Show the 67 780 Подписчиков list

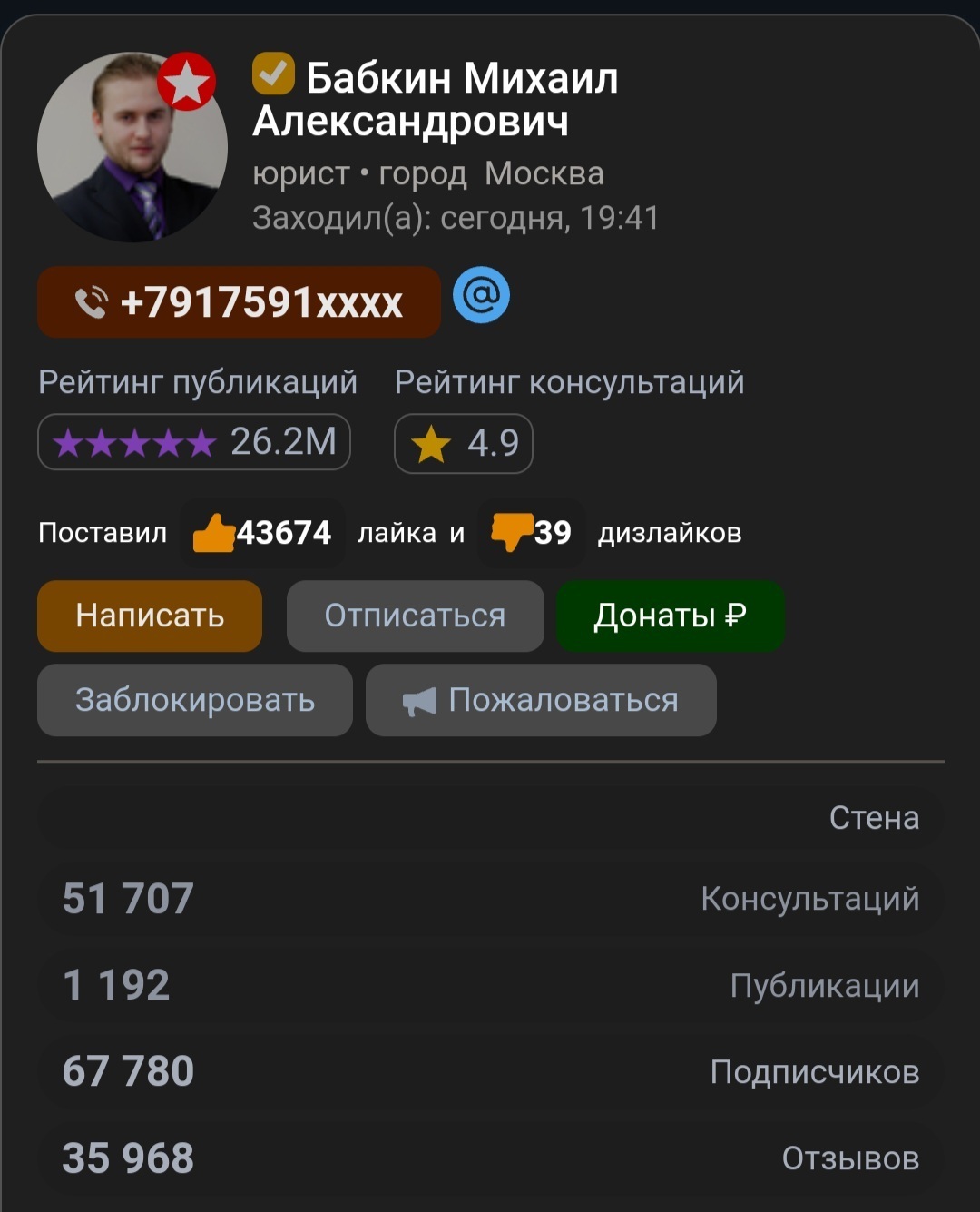coord(490,1071)
